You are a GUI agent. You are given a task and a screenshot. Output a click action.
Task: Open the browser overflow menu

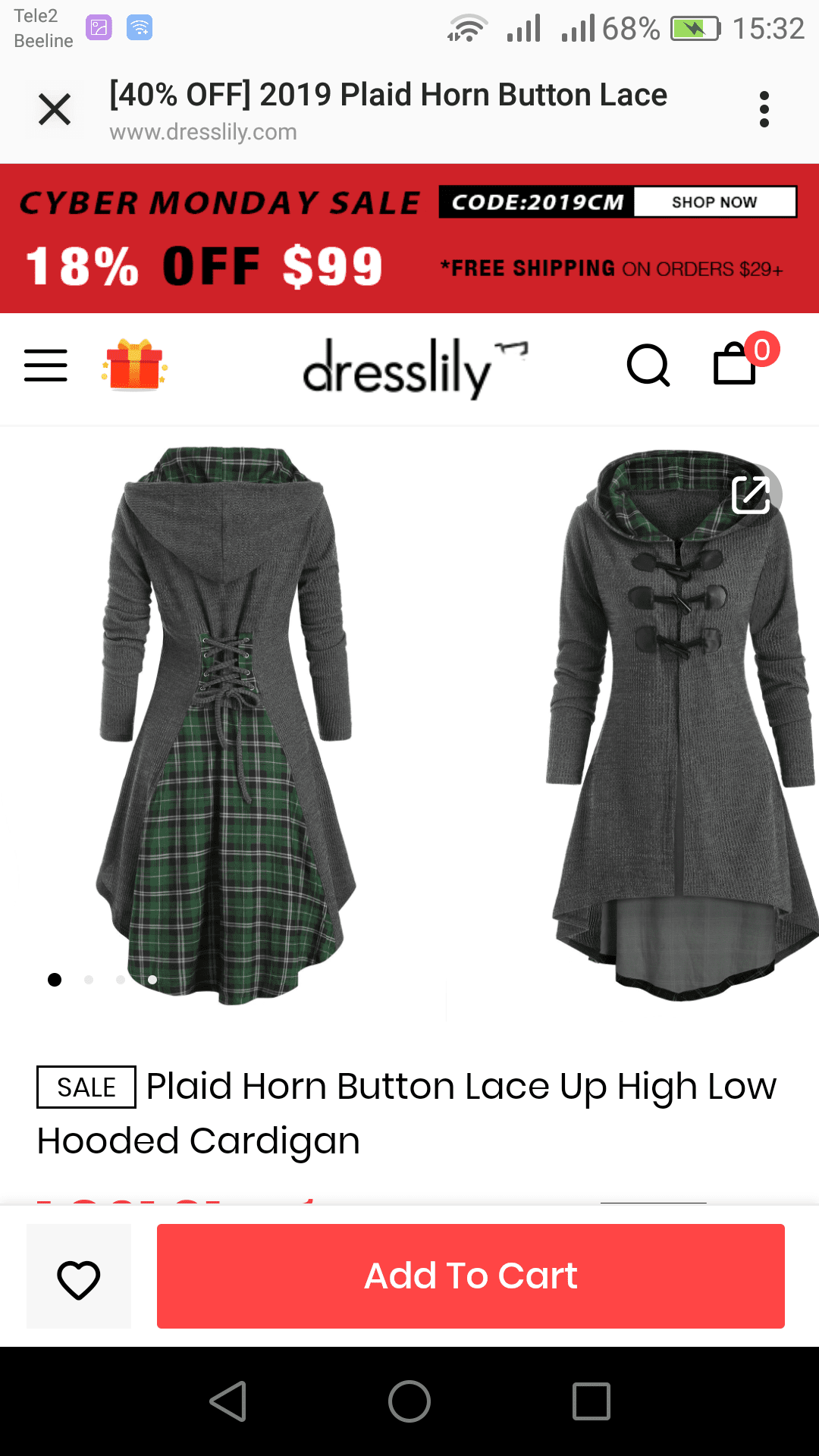coord(764,110)
